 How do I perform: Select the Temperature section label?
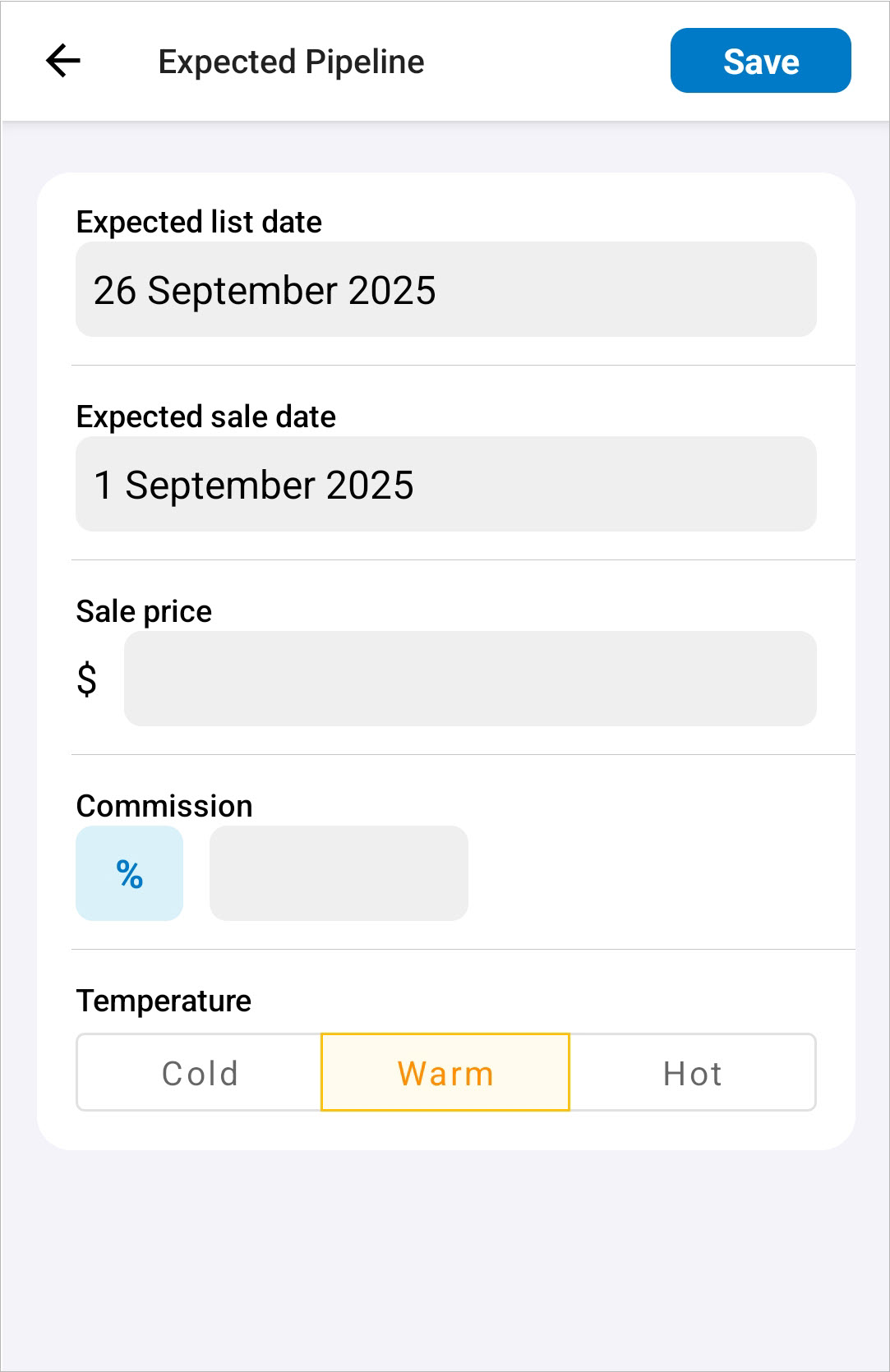(x=164, y=1000)
